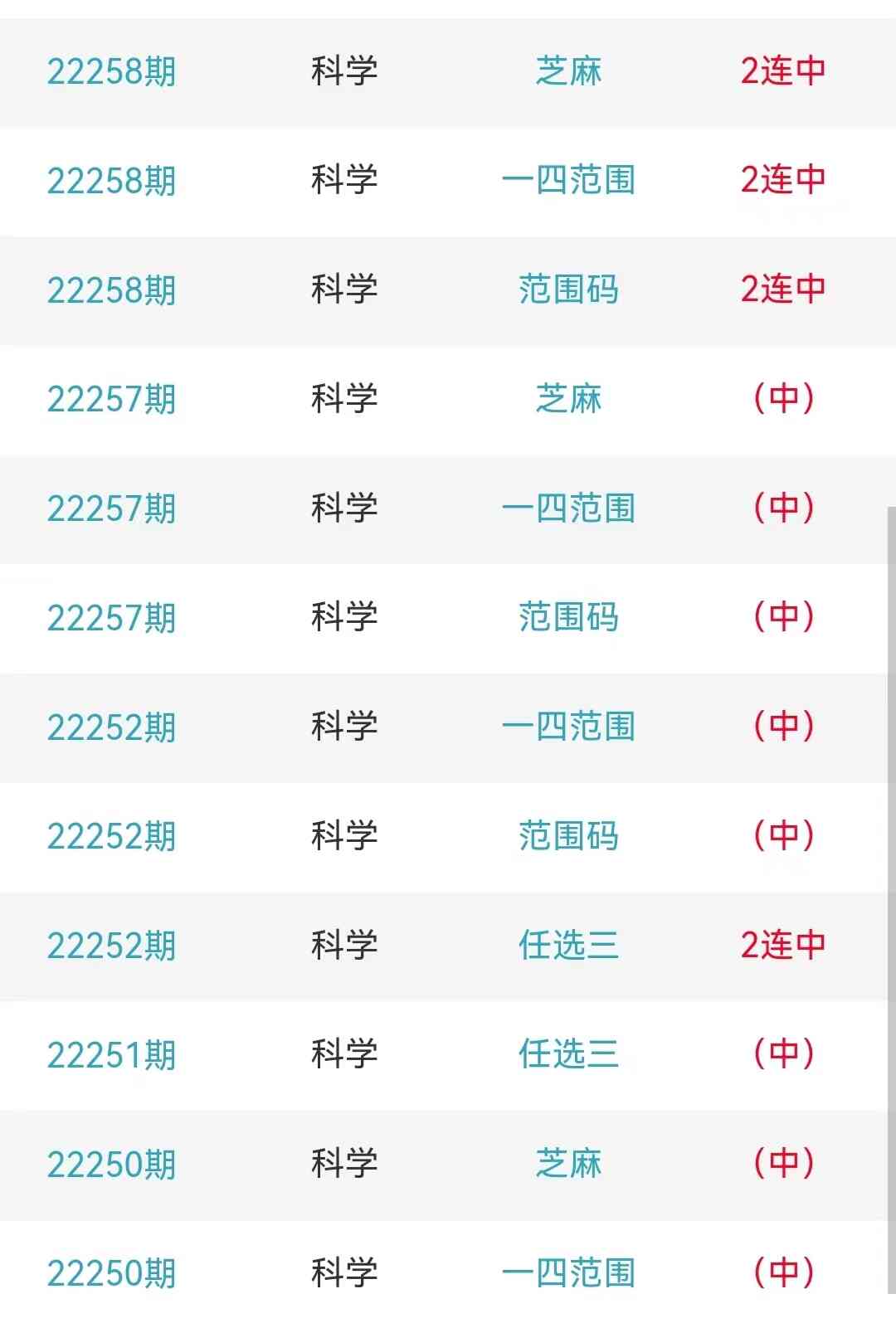The width and height of the screenshot is (896, 1328).
Task: Open the 22250期 芝麻 row
Action: [x=568, y=1164]
